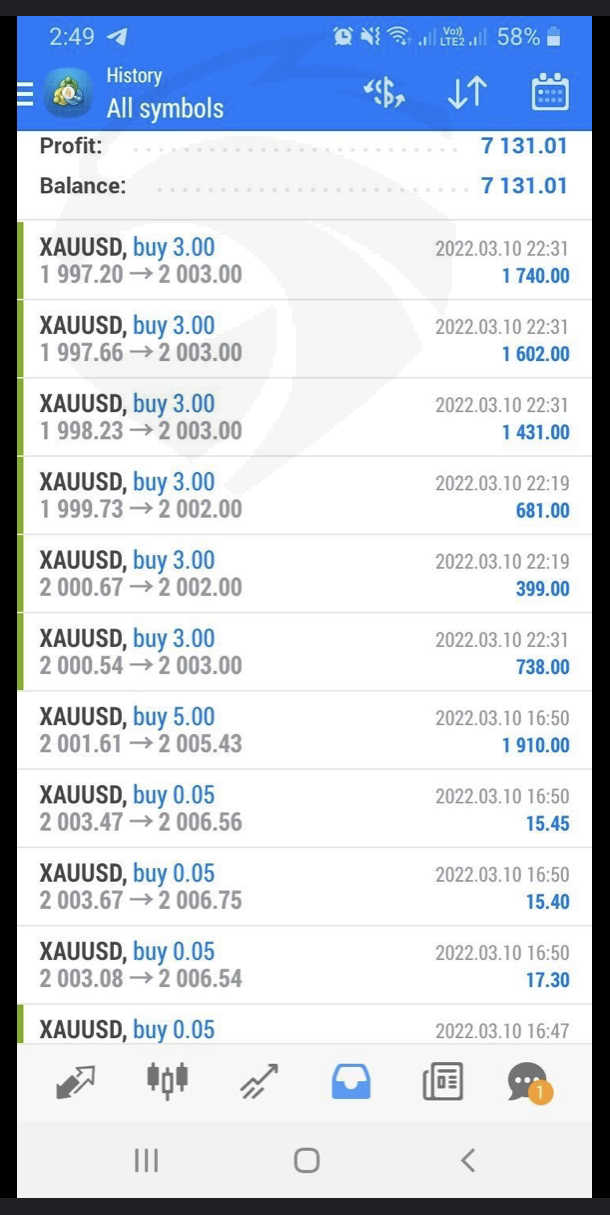Open the Messages tab with one notification

(x=528, y=1080)
